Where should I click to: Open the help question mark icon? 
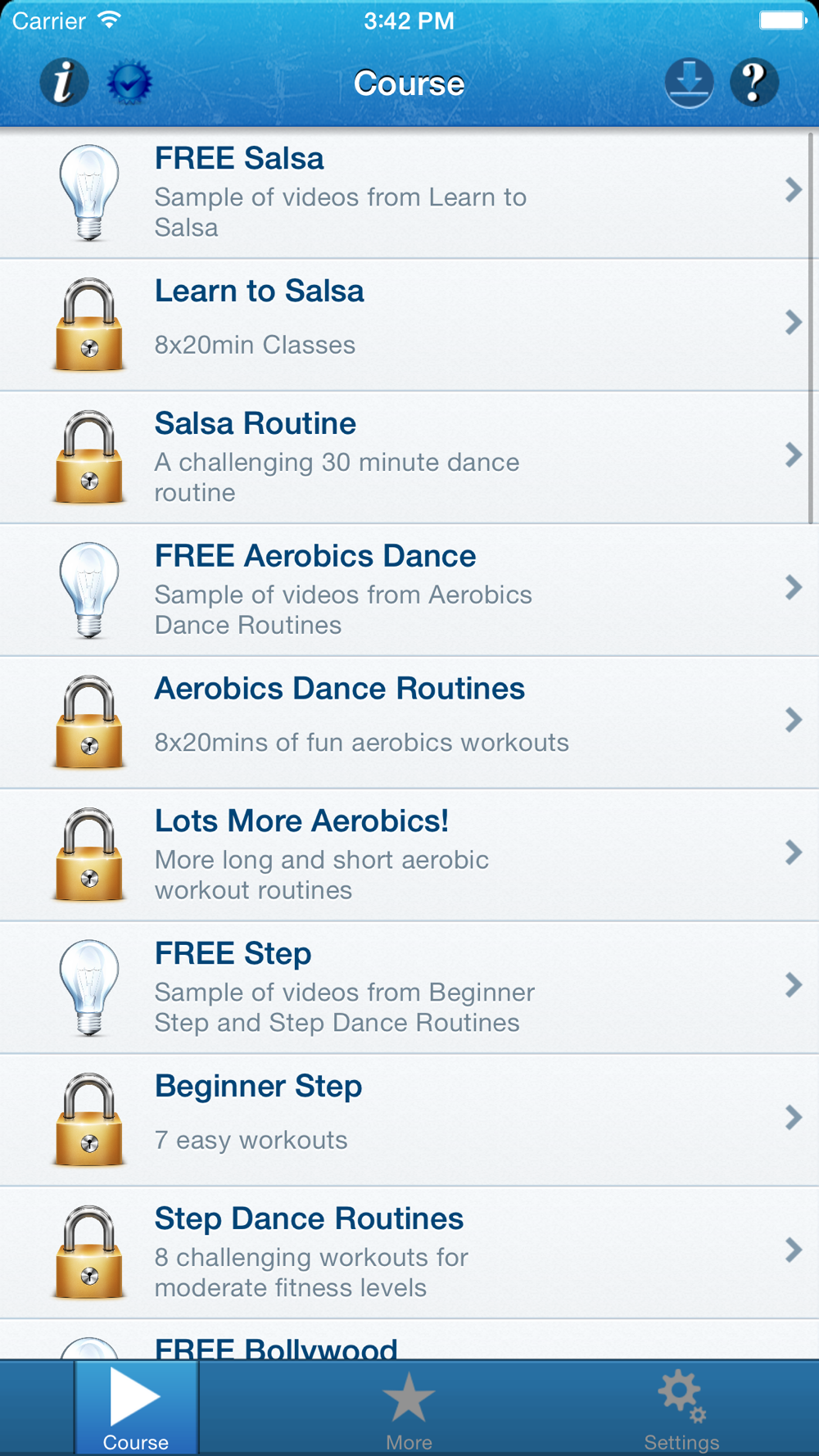753,83
